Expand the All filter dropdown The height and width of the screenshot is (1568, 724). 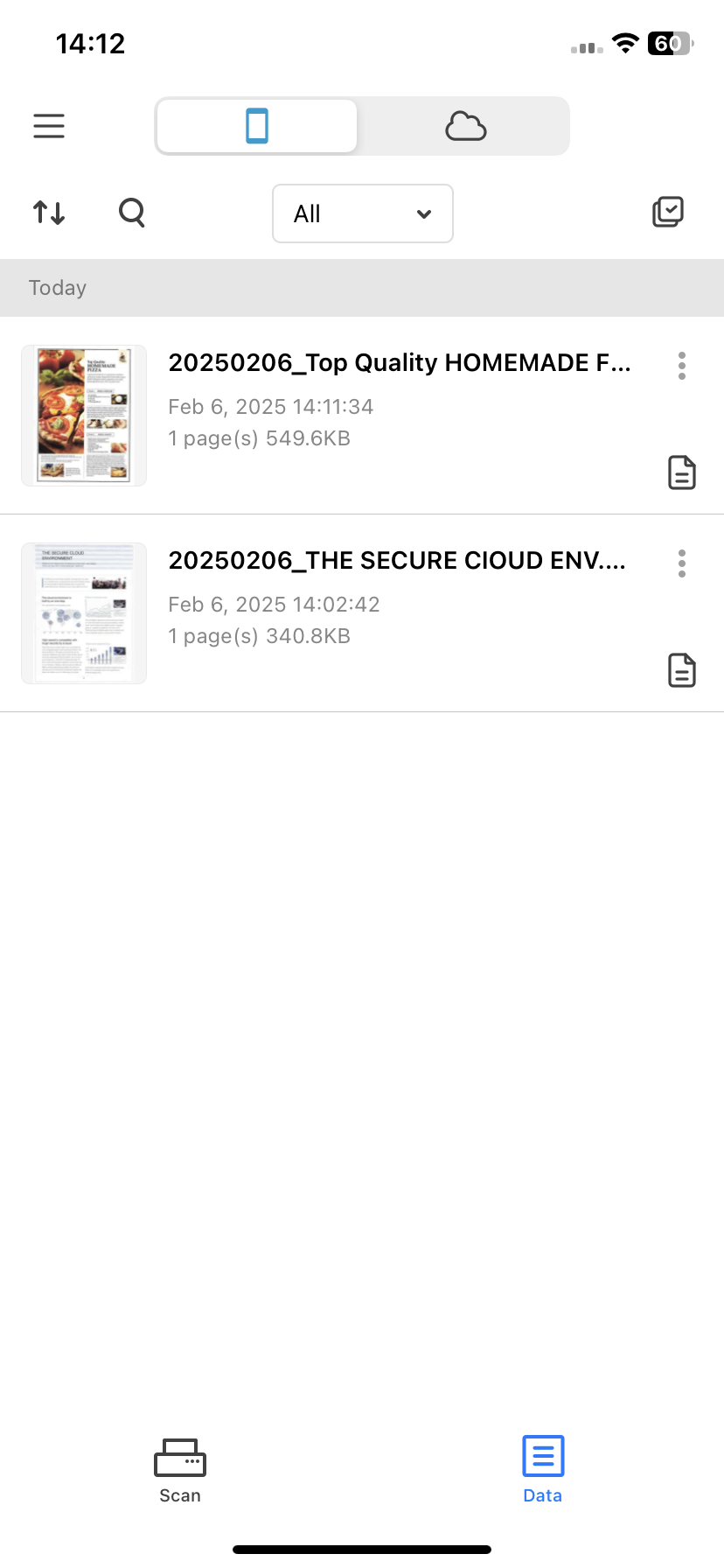(x=362, y=213)
